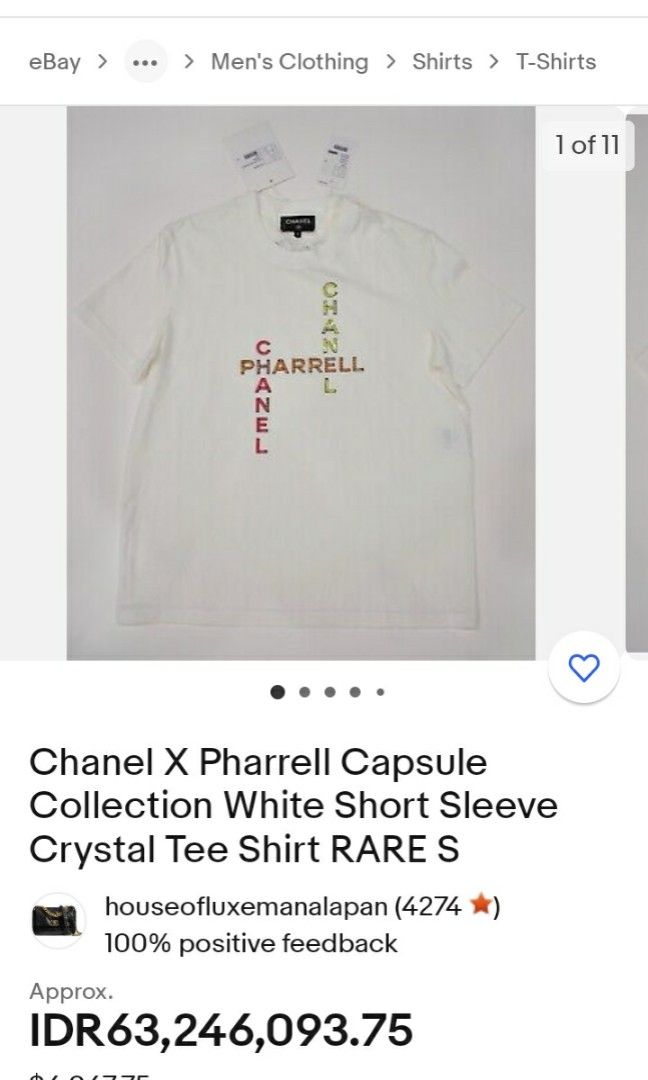Go to eBay home breadcrumb
This screenshot has height=1080, width=648.
tap(54, 62)
